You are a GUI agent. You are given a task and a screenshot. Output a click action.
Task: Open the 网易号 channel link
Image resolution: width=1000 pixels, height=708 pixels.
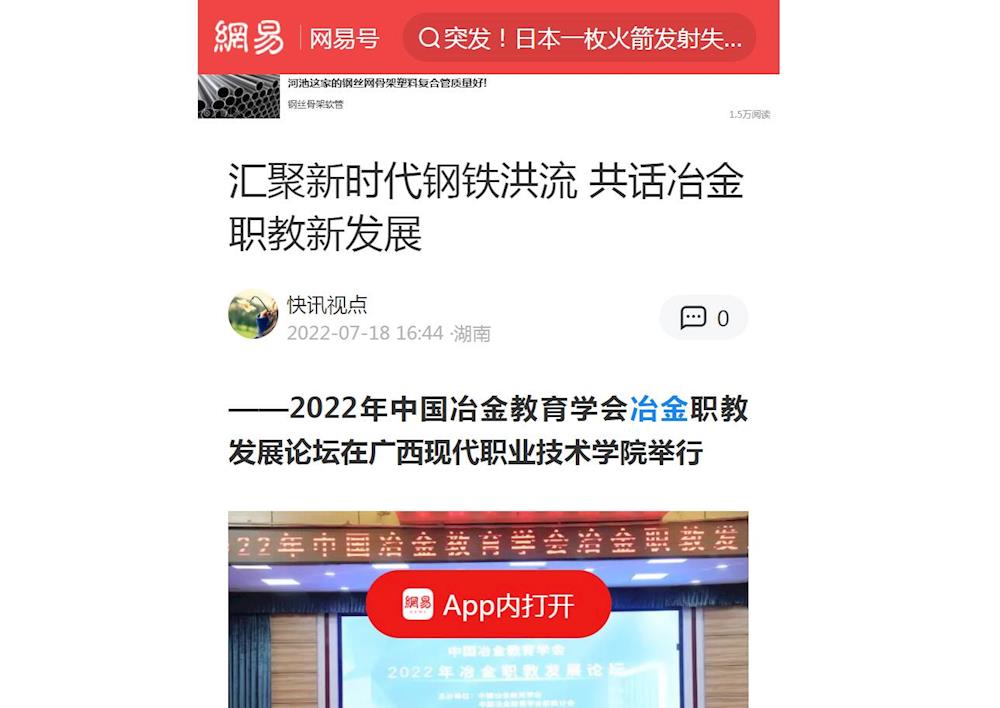click(x=344, y=39)
